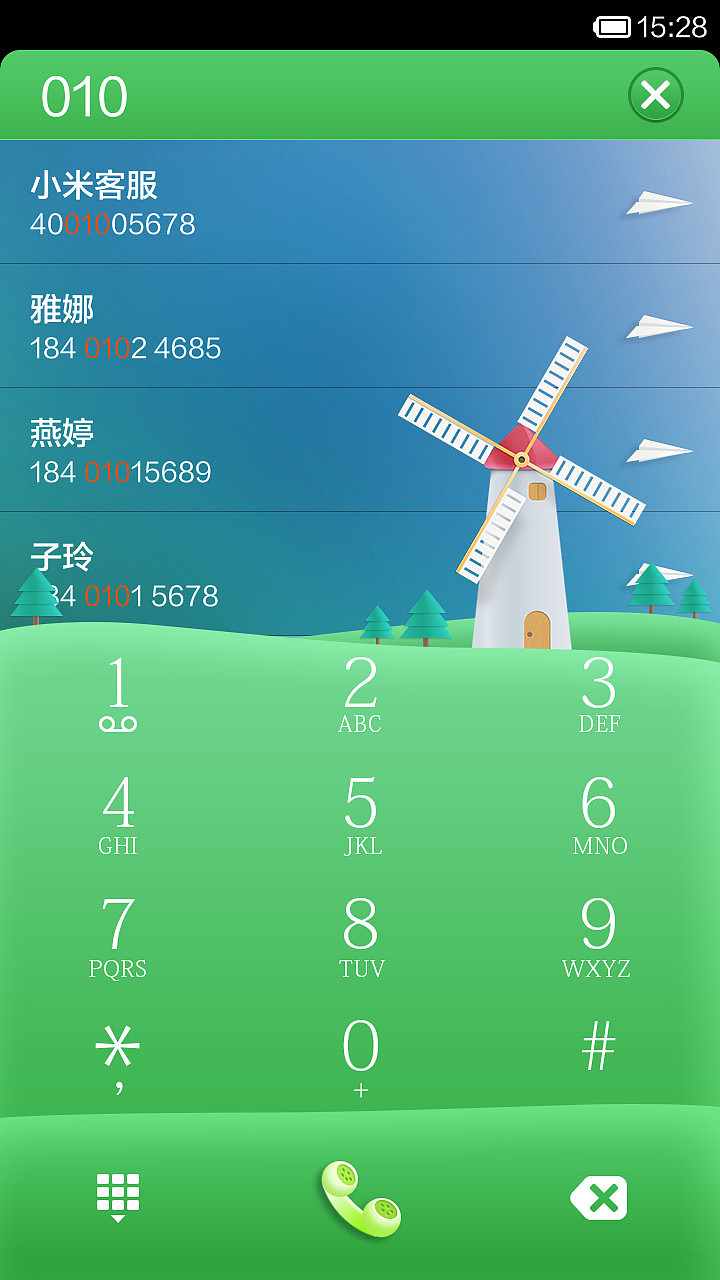Enter the hash key
Viewport: 720px width, 1280px height.
click(x=598, y=1050)
